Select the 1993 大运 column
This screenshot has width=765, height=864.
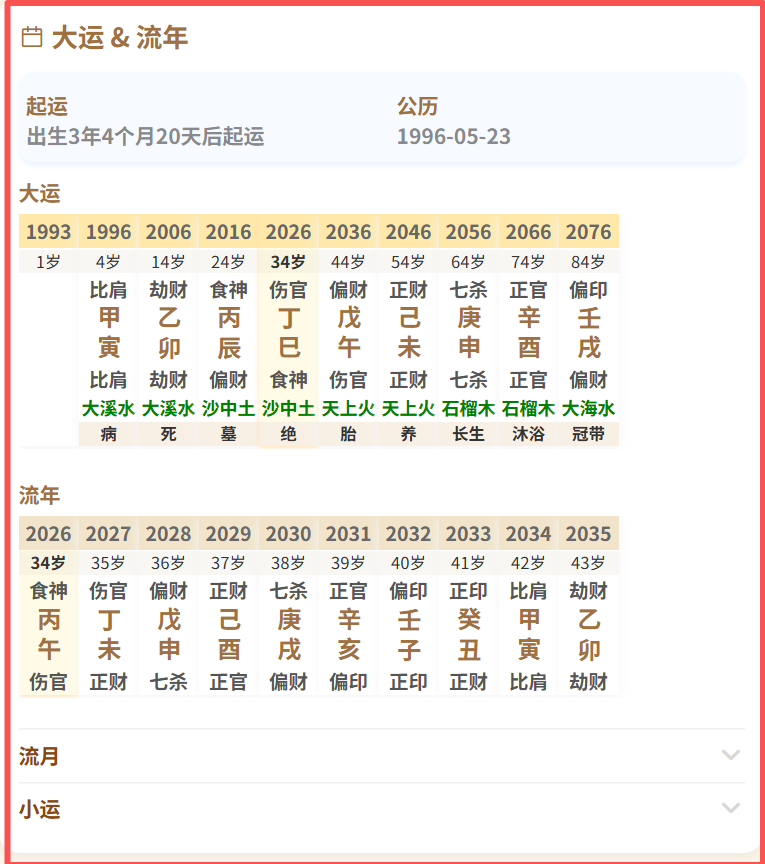click(x=48, y=232)
